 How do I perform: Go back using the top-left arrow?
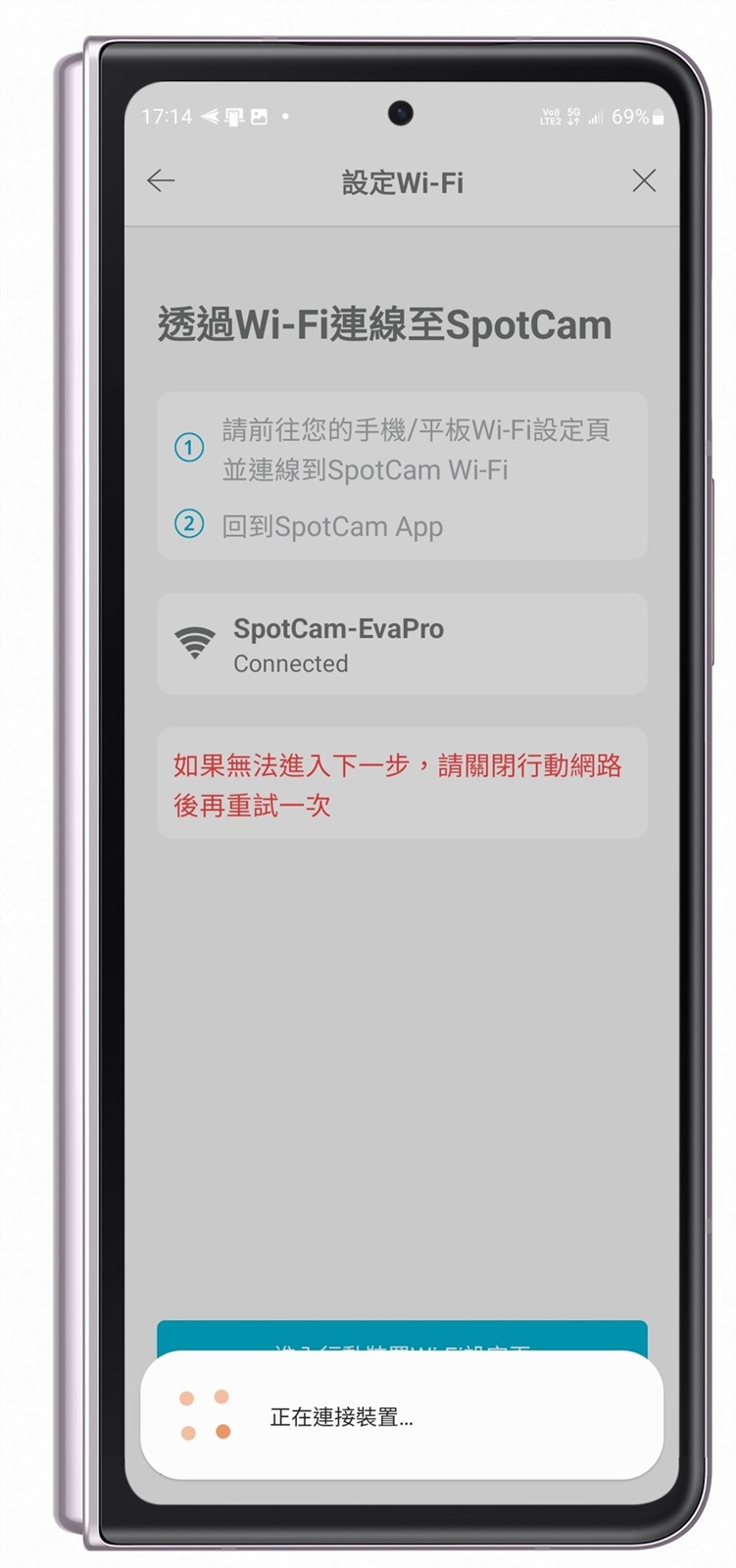(x=161, y=180)
